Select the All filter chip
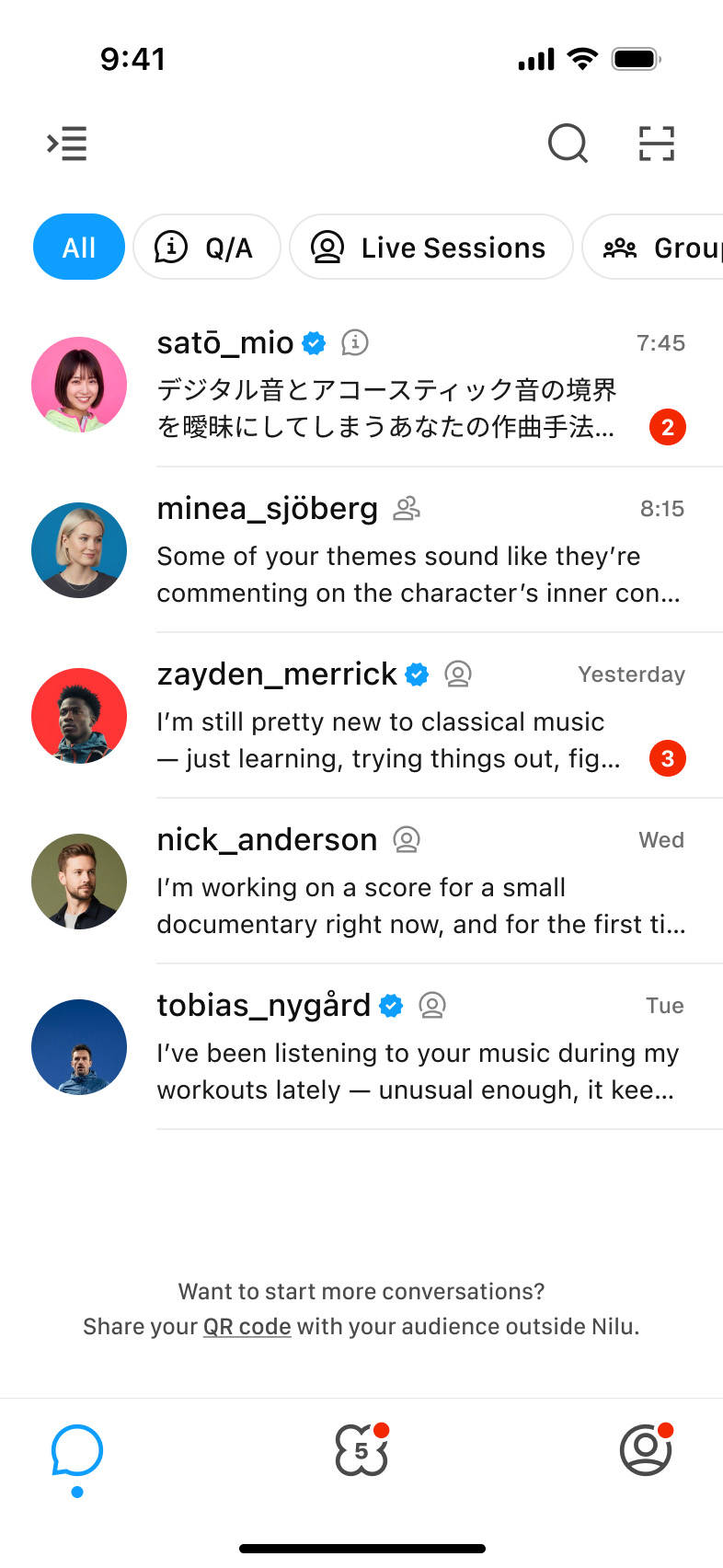 pos(79,247)
